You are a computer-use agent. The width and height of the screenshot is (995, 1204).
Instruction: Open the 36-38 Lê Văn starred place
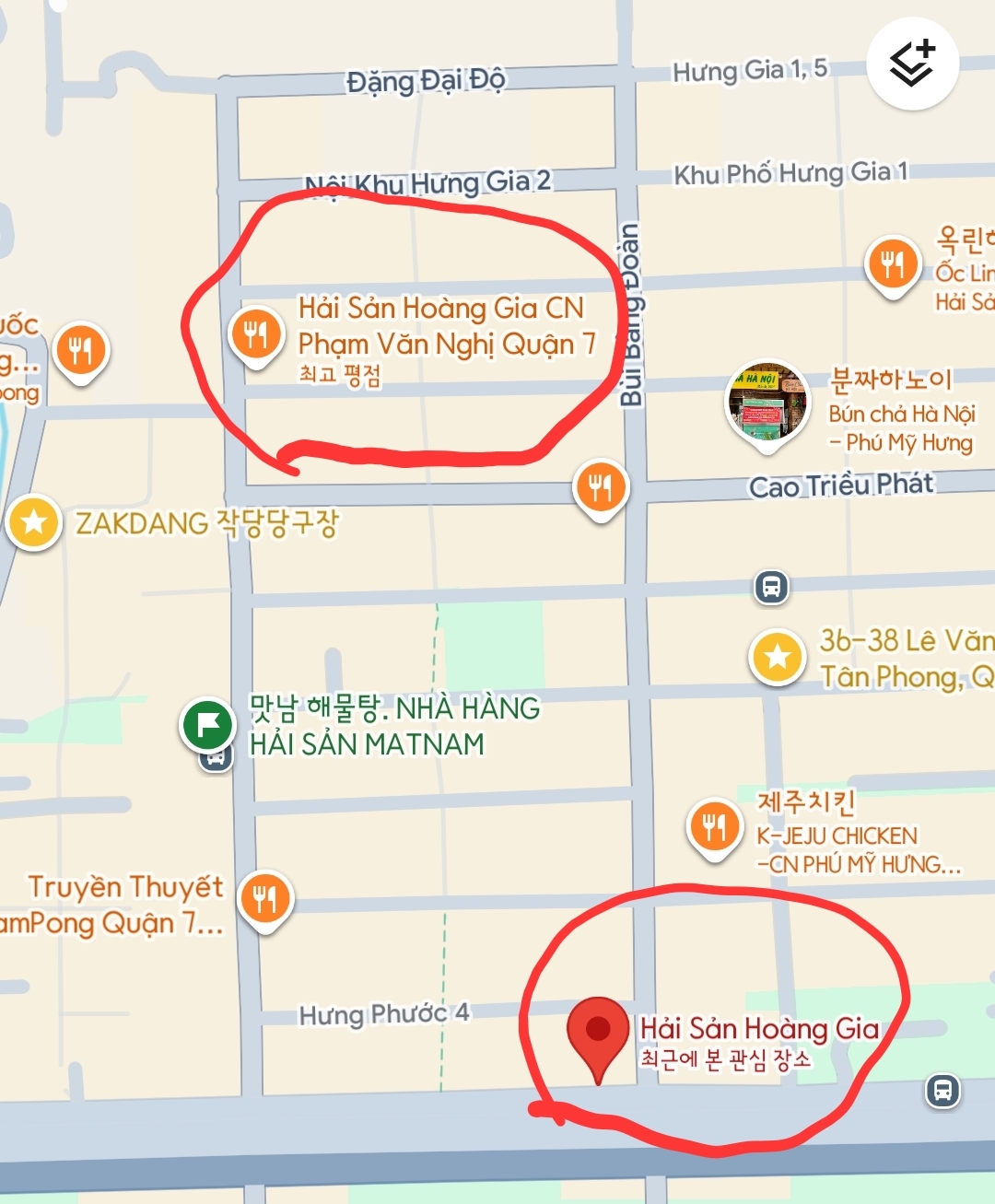[777, 657]
